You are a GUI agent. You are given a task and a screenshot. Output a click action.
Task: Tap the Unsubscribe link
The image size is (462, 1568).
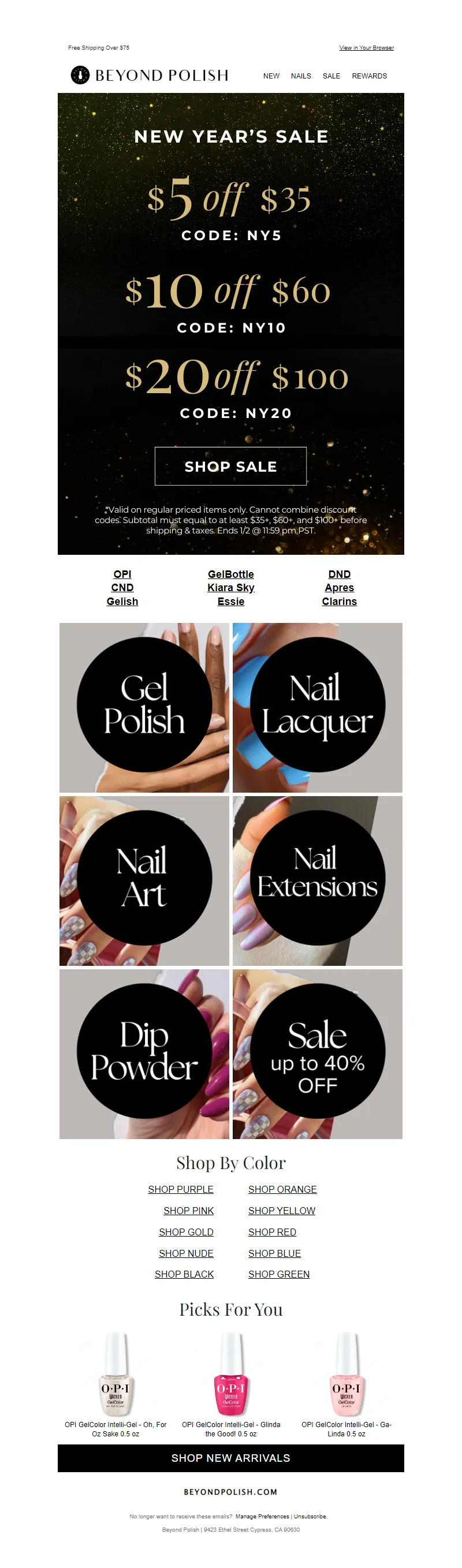tap(310, 1516)
